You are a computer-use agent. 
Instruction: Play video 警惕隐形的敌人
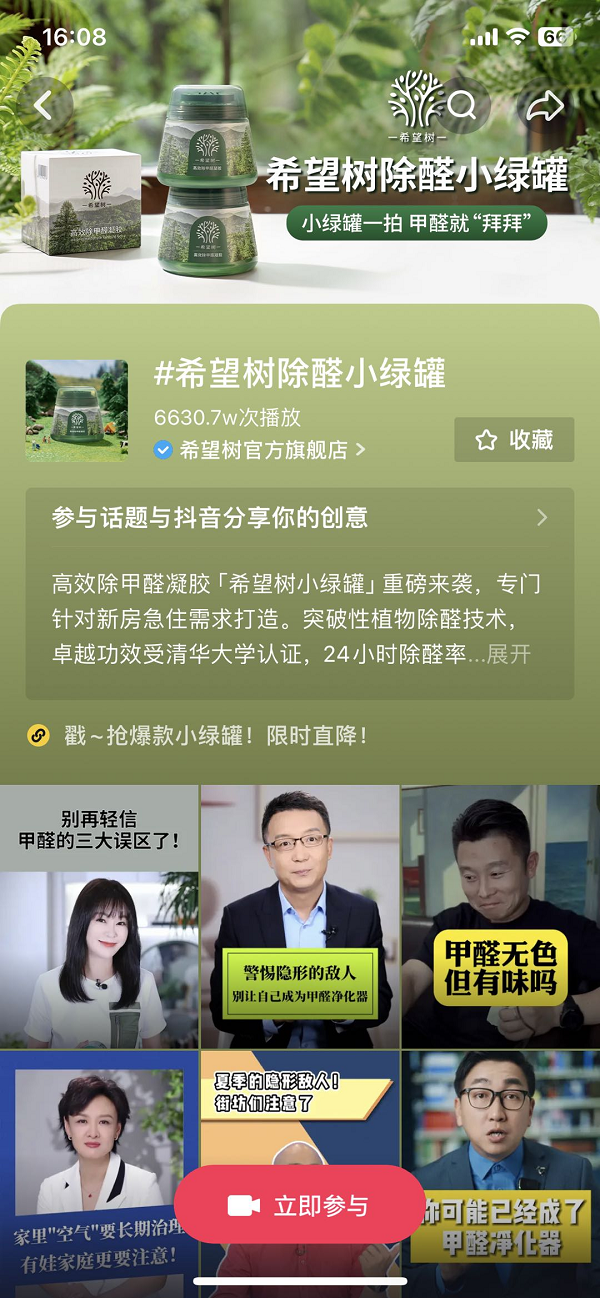300,915
